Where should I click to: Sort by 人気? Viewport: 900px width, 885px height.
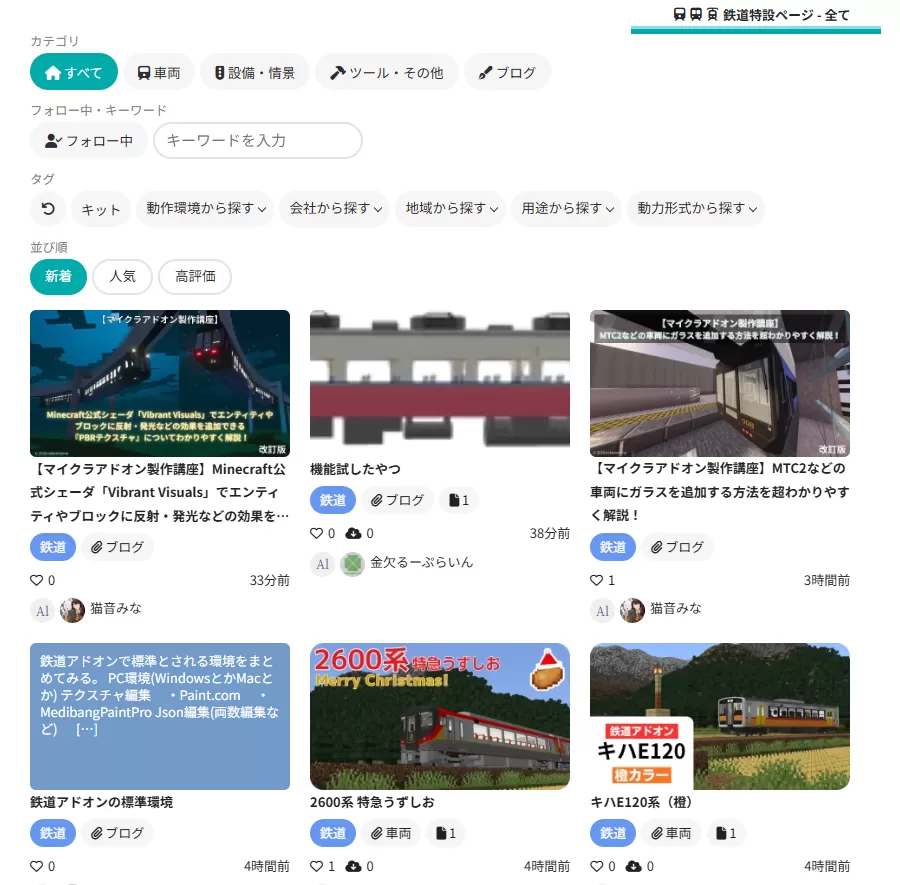pyautogui.click(x=122, y=277)
